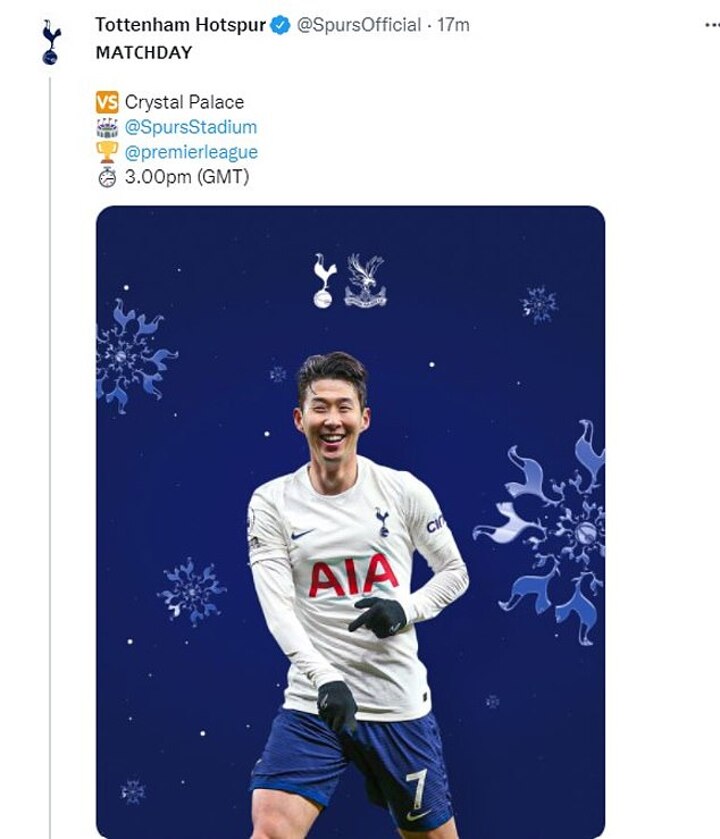
Task: Open the @SpursStadium mention link
Action: tap(191, 127)
